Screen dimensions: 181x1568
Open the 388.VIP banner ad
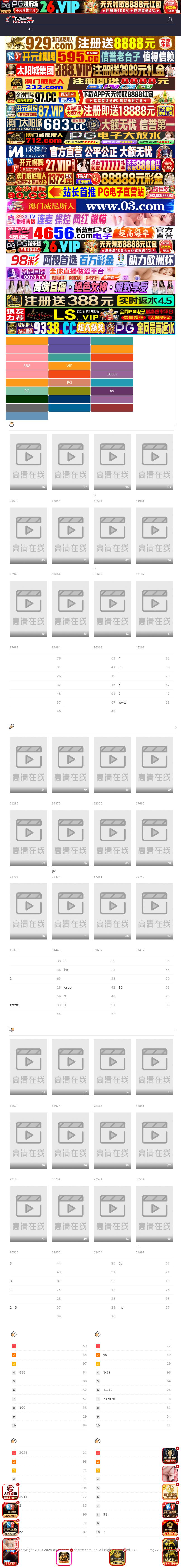(90, 70)
